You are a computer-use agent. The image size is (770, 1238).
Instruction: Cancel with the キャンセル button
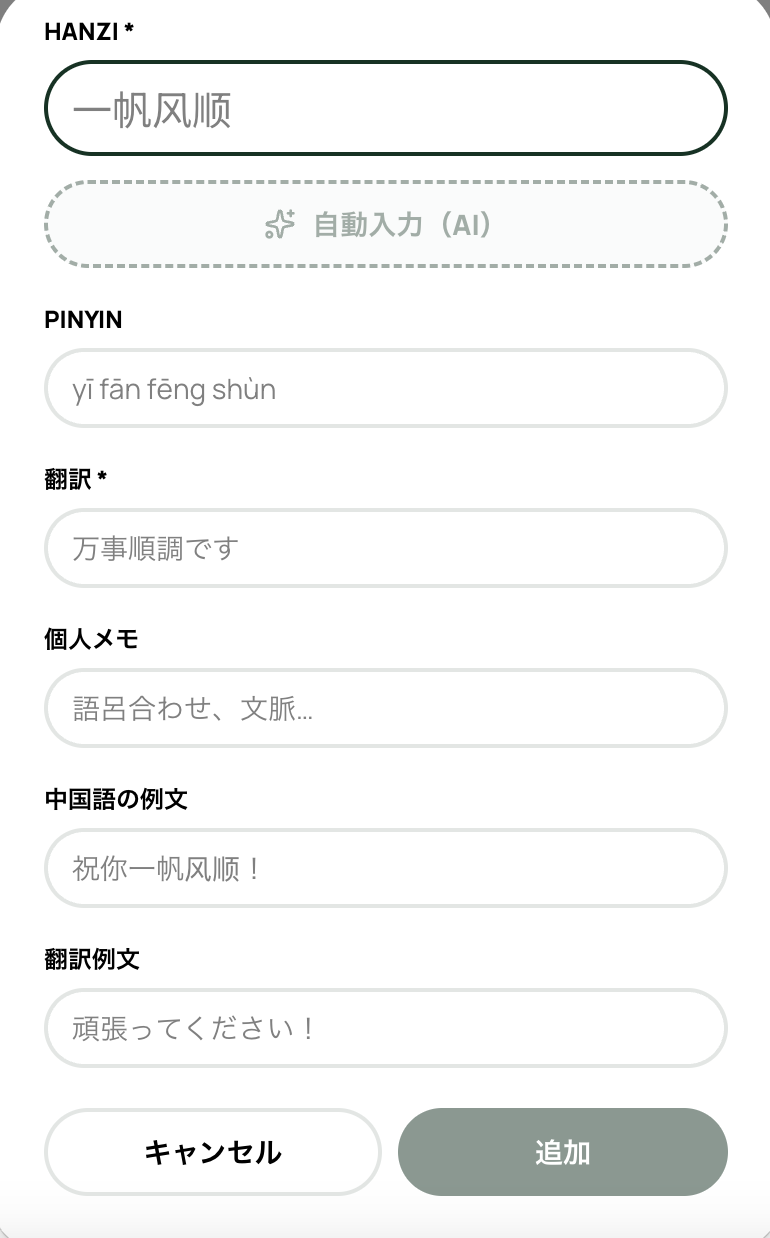tap(213, 1152)
